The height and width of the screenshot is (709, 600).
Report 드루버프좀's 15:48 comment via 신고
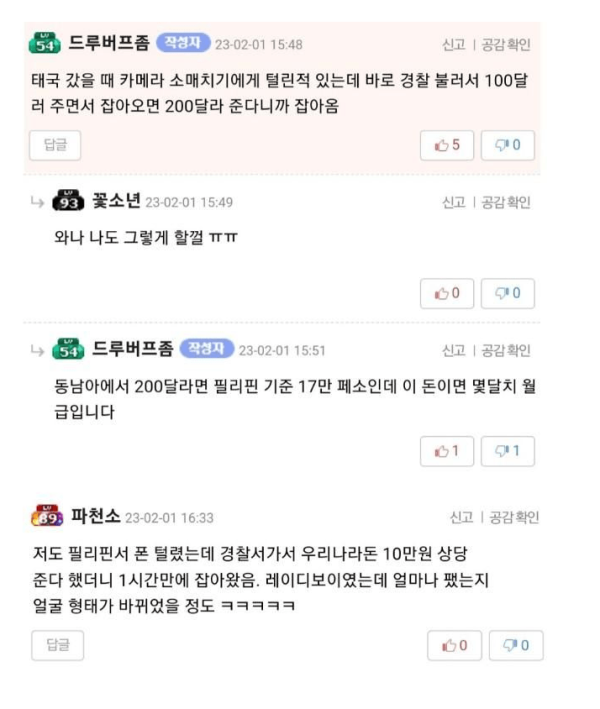[x=453, y=46]
